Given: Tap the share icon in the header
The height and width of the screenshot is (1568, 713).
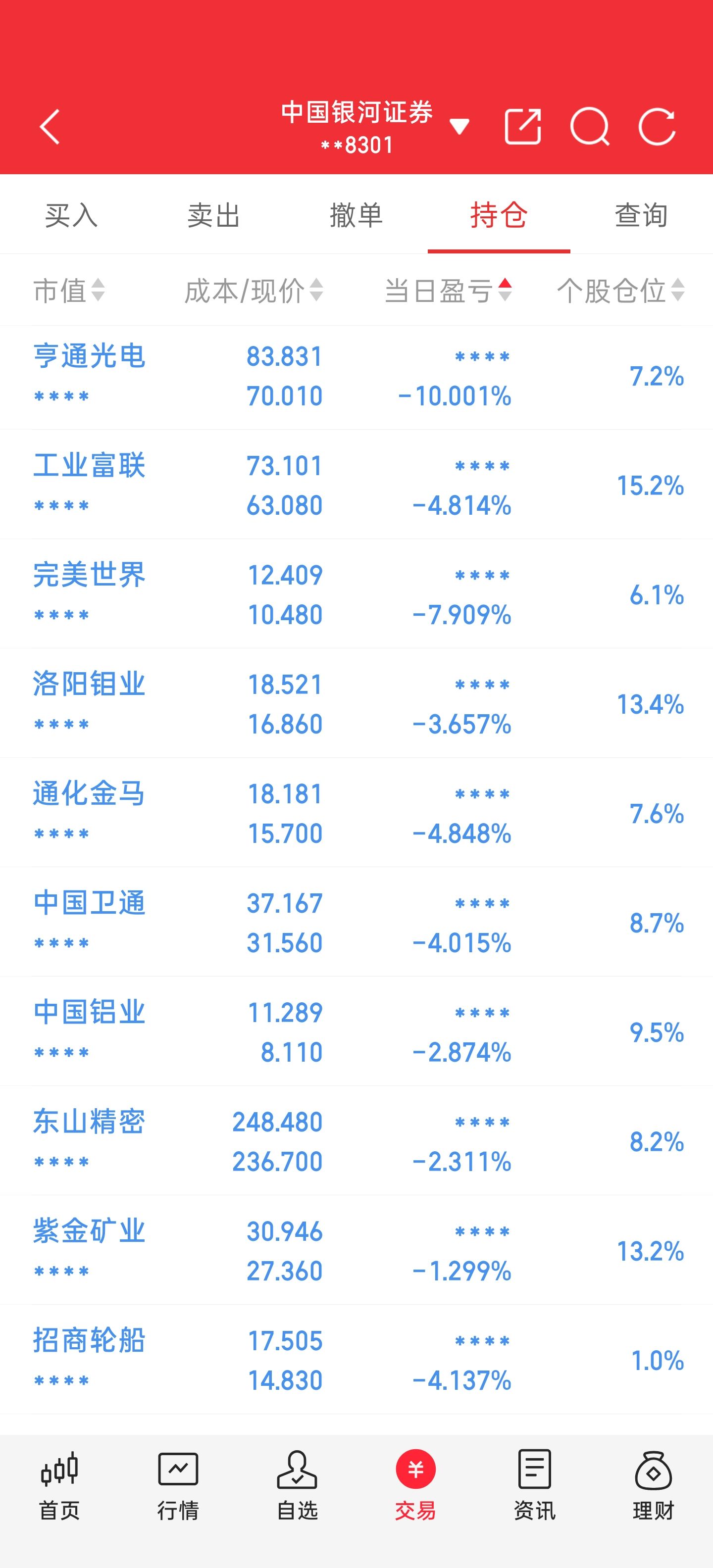Looking at the screenshot, I should (x=523, y=127).
